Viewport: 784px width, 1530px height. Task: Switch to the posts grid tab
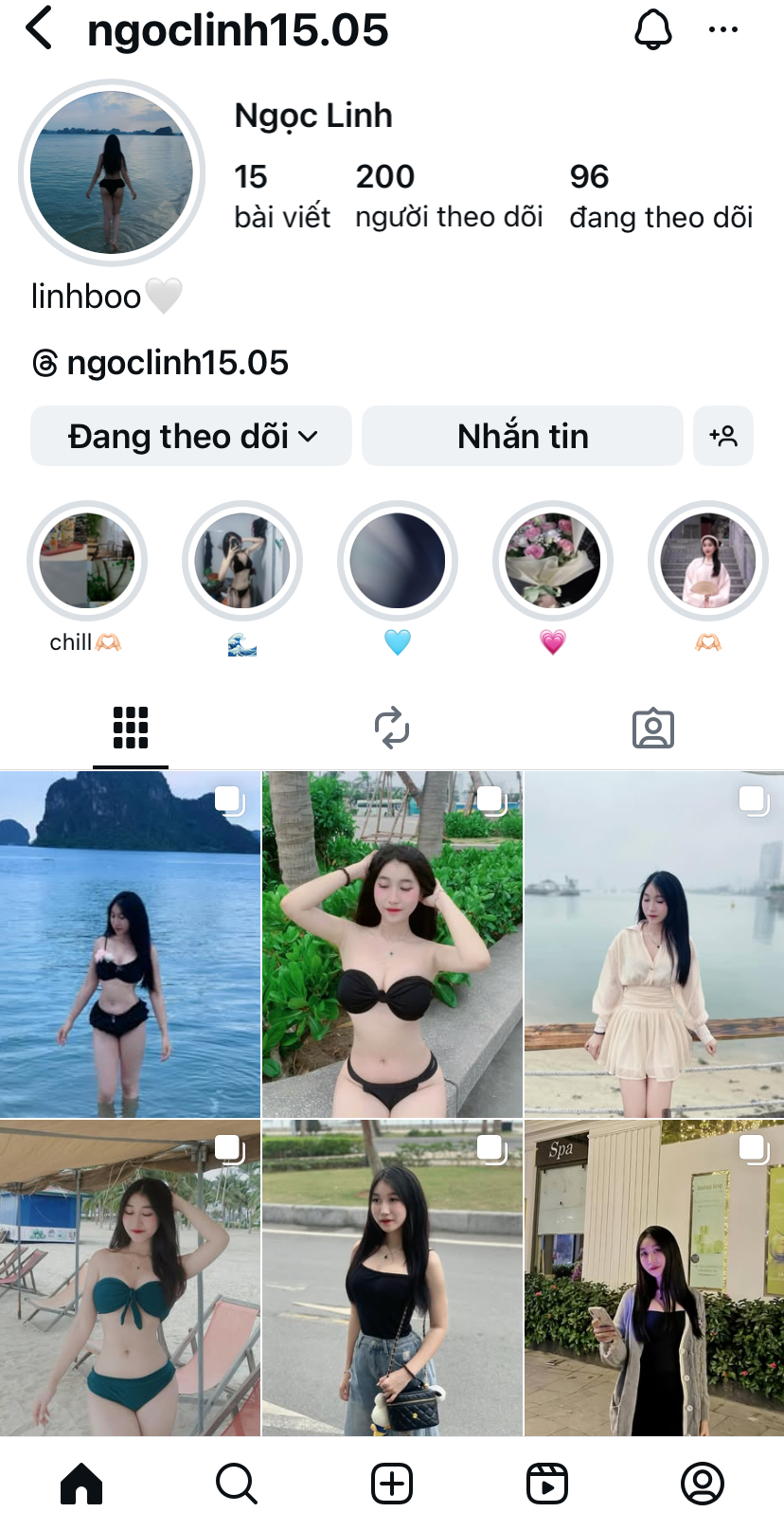coord(131,728)
